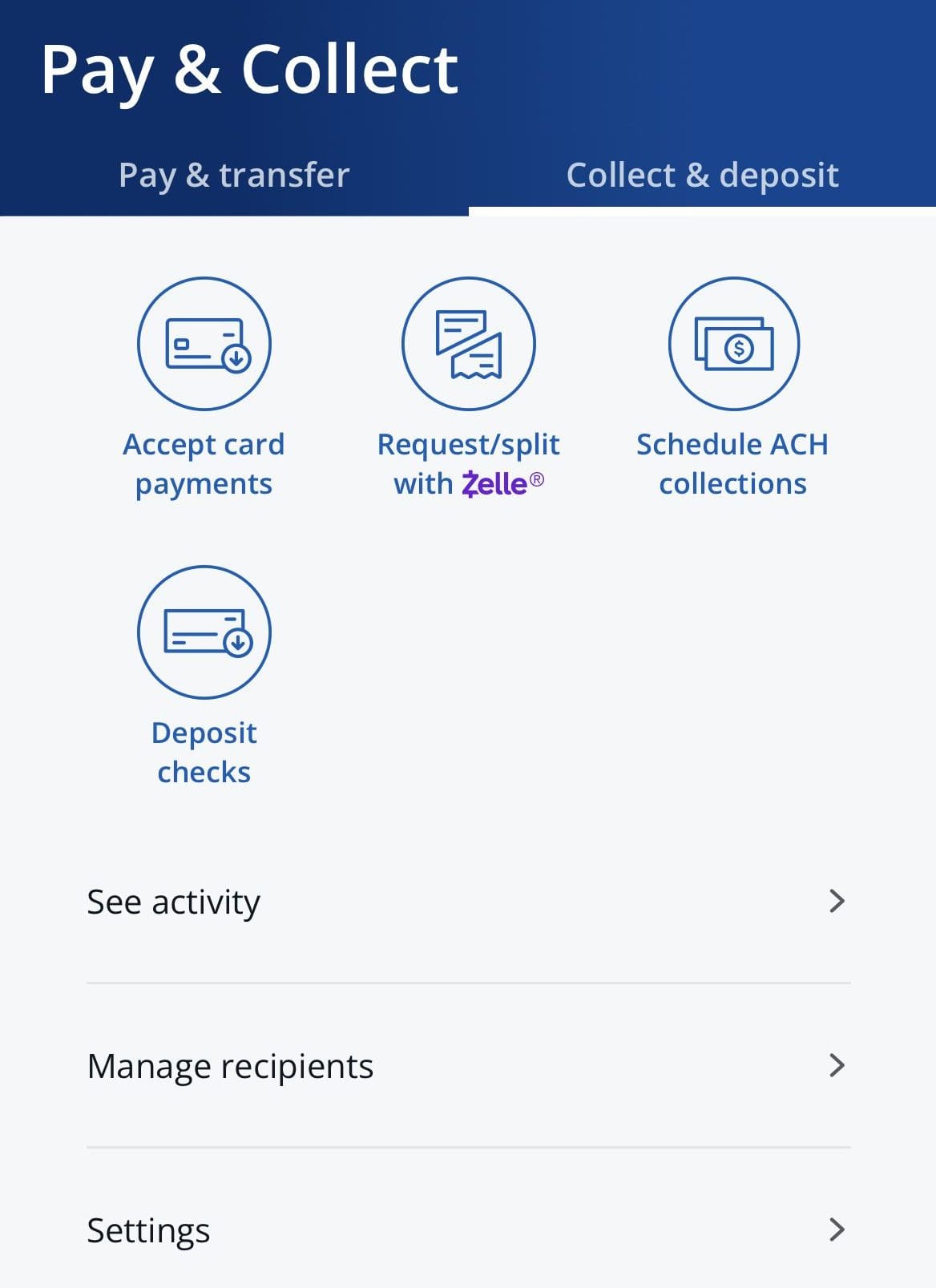Open the Collect & deposit tab
This screenshot has height=1288, width=936.
[701, 174]
